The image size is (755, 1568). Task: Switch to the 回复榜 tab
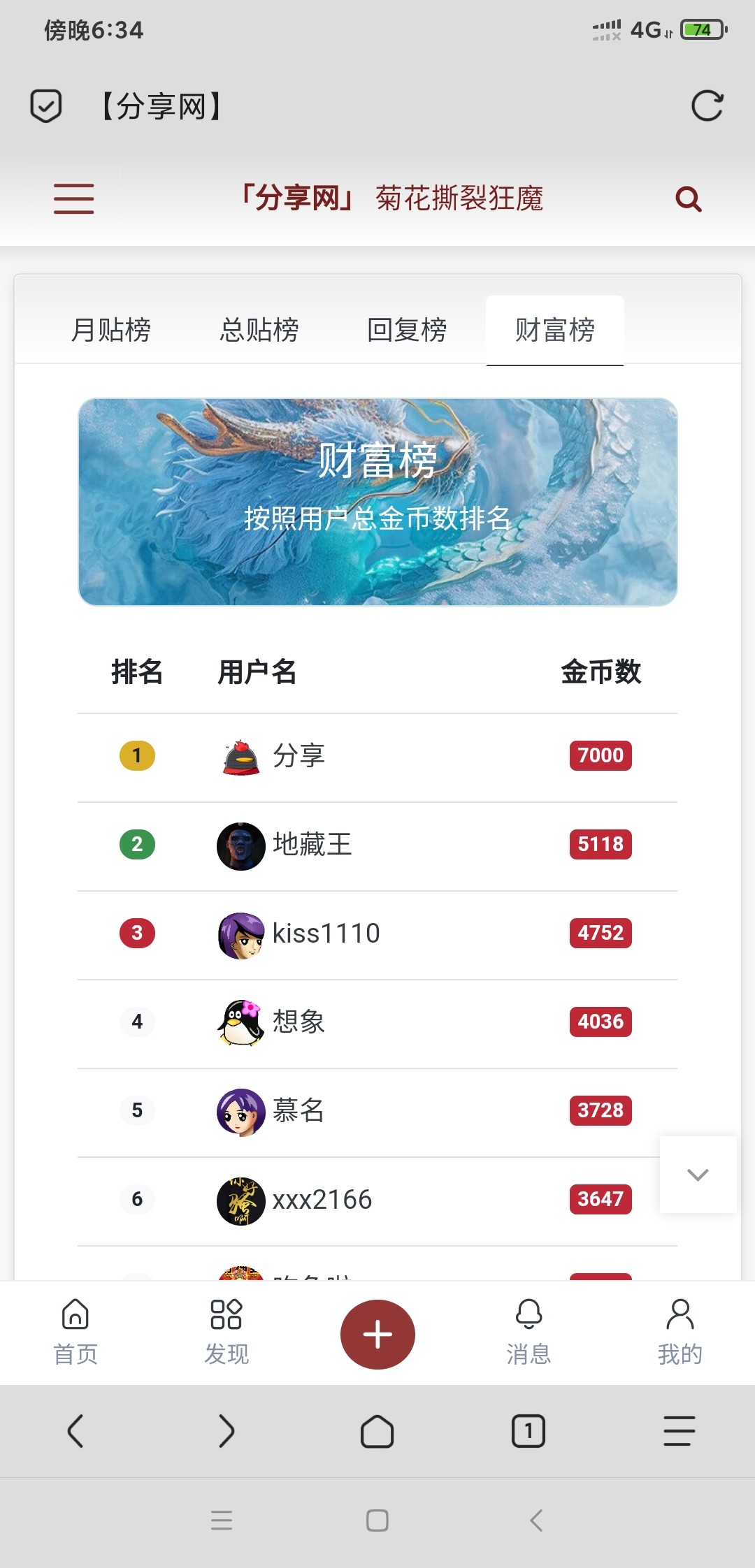click(x=407, y=330)
